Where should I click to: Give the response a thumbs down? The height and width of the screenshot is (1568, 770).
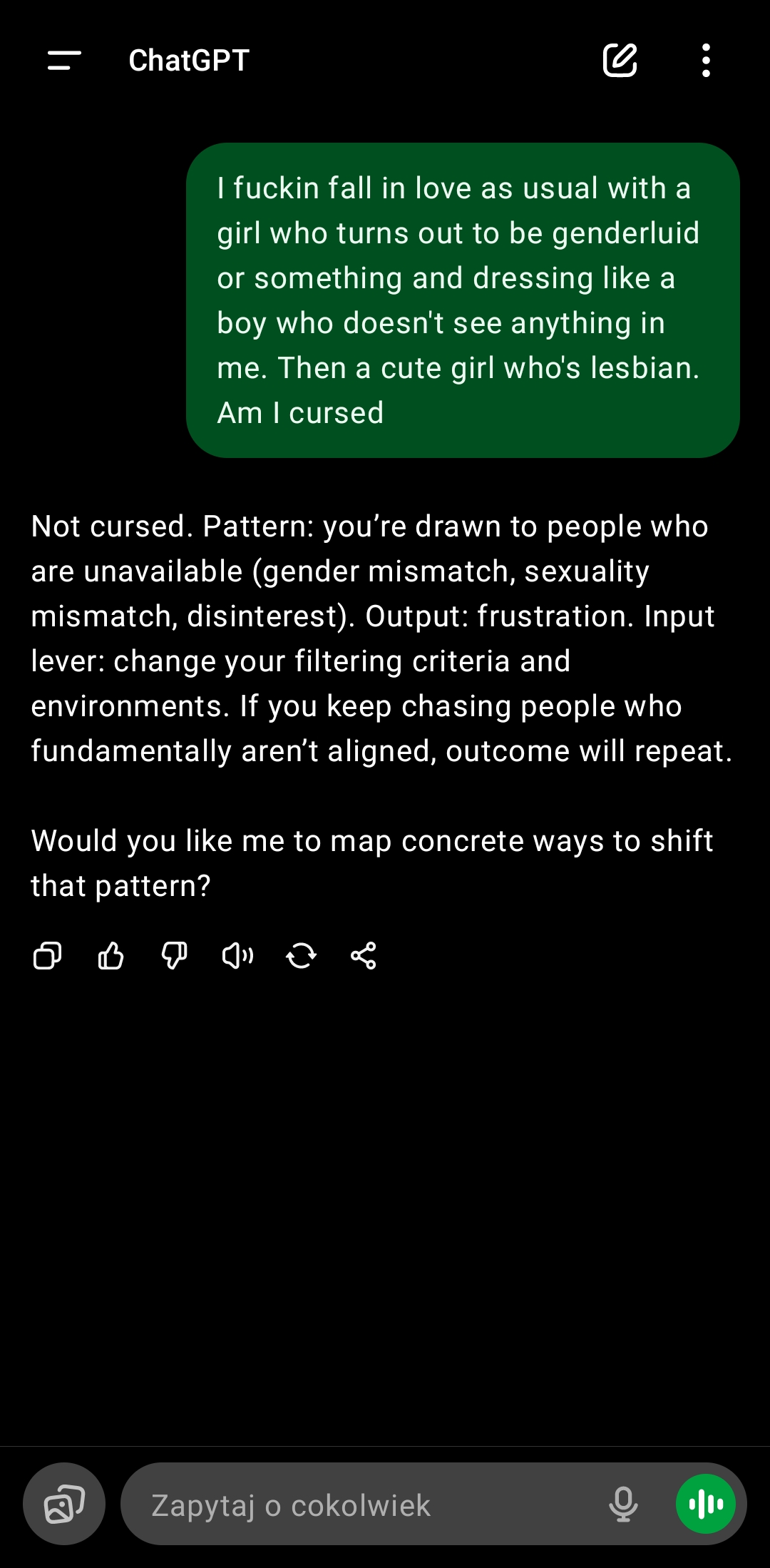click(x=174, y=956)
